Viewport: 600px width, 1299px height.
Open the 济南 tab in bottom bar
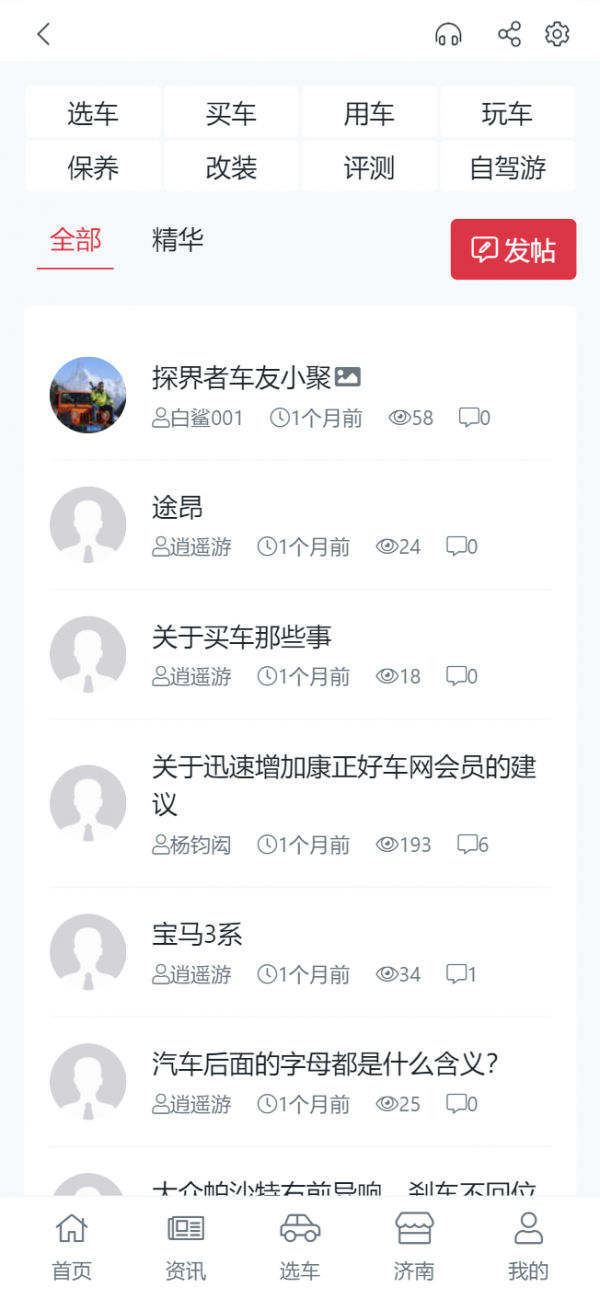coord(414,1246)
